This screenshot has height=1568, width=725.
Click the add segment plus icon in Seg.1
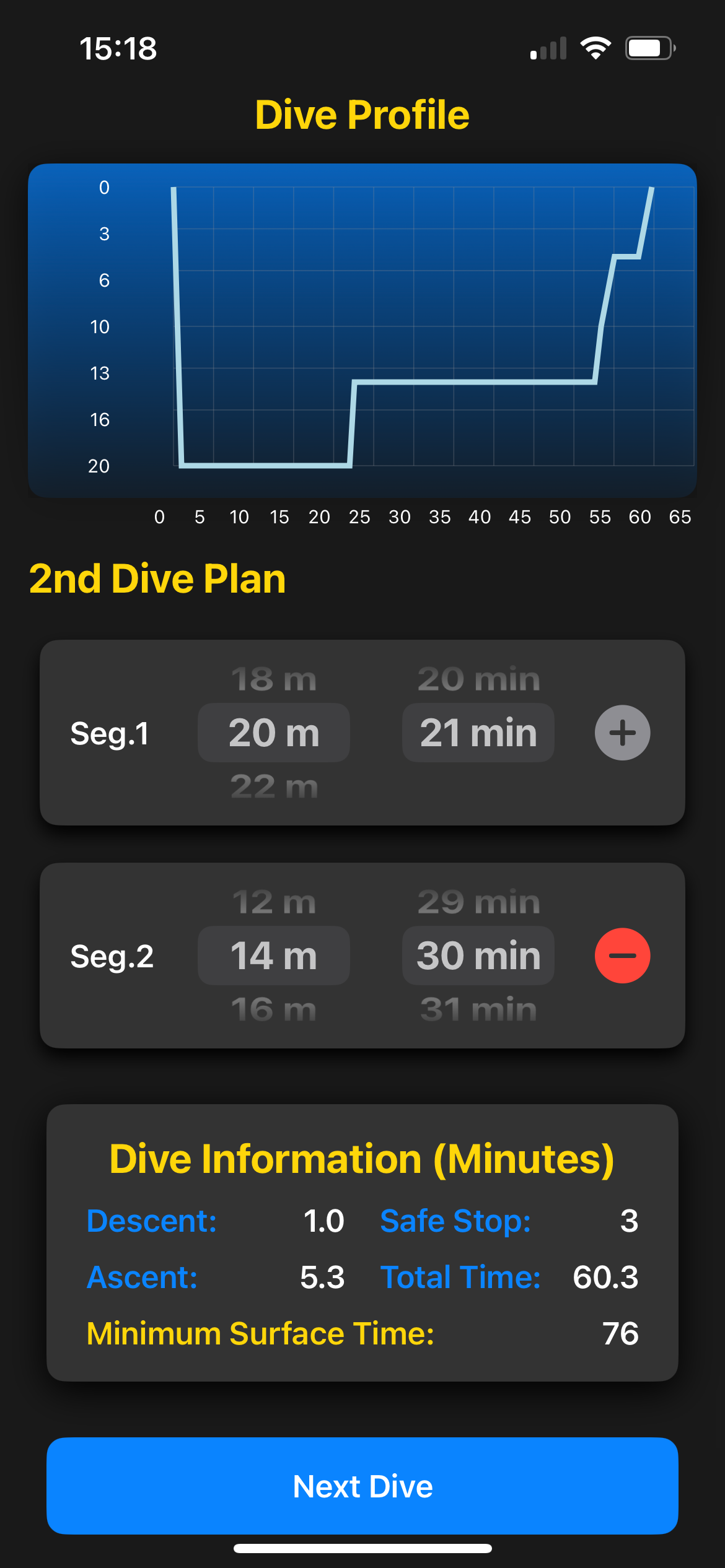point(622,733)
